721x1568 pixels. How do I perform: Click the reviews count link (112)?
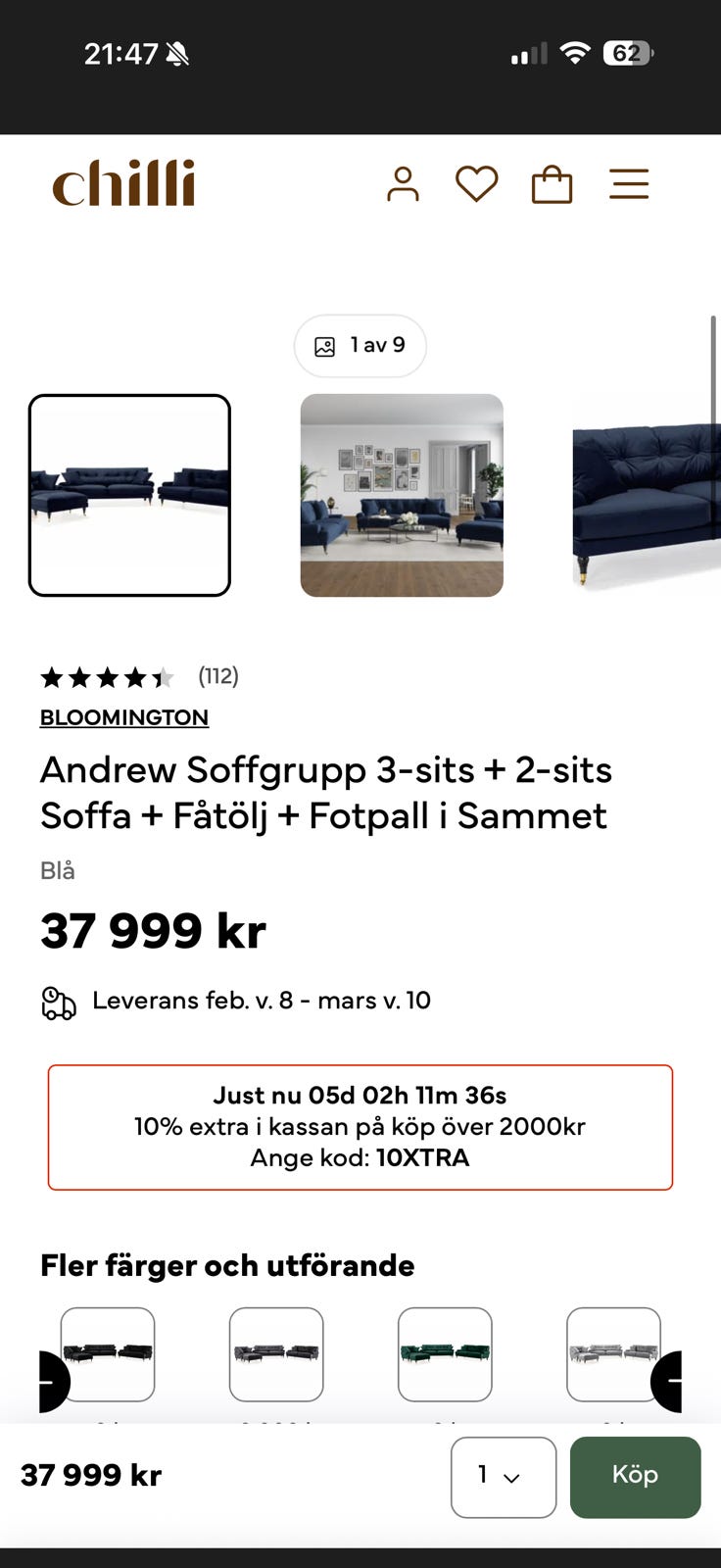click(217, 676)
